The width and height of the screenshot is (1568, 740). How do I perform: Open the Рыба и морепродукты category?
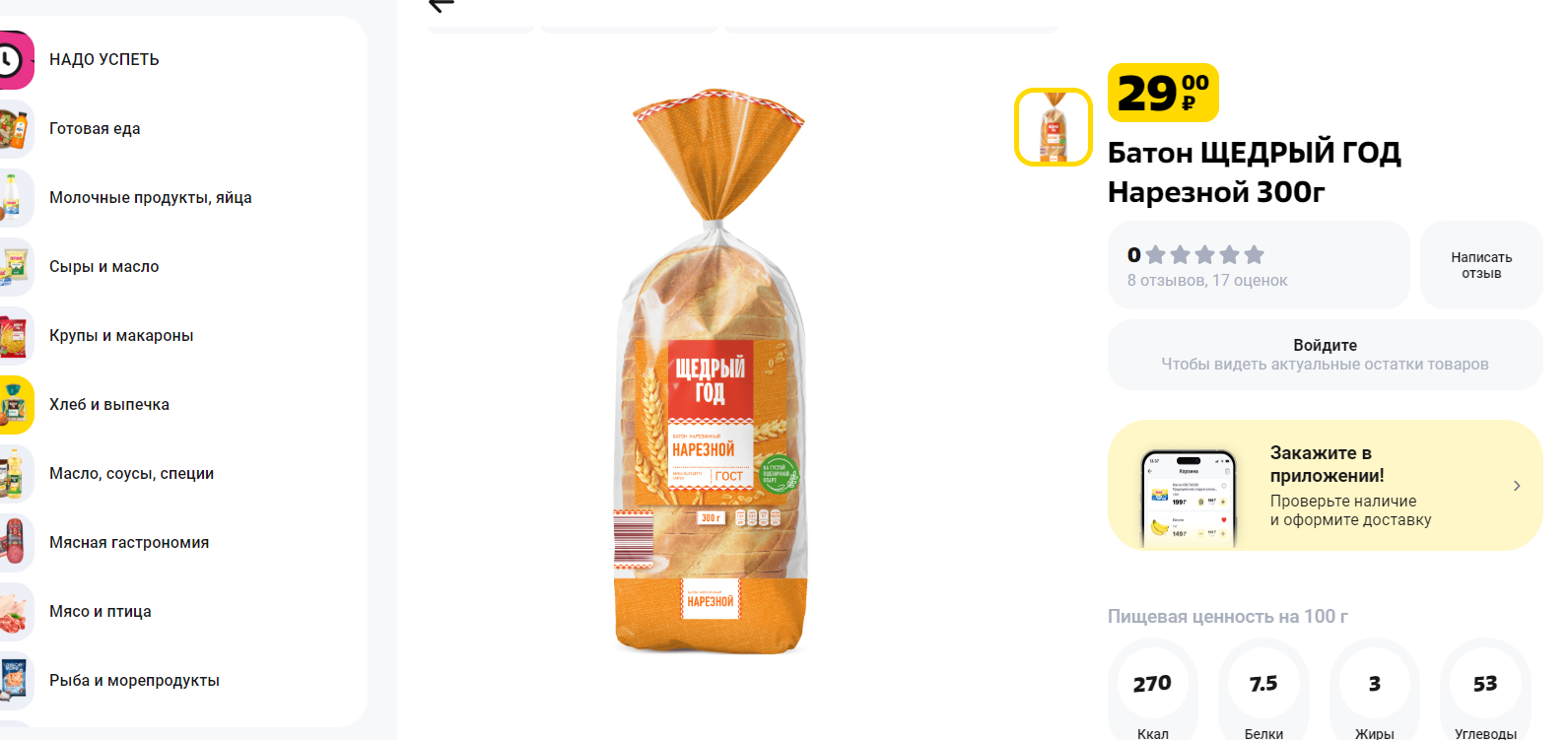point(134,681)
